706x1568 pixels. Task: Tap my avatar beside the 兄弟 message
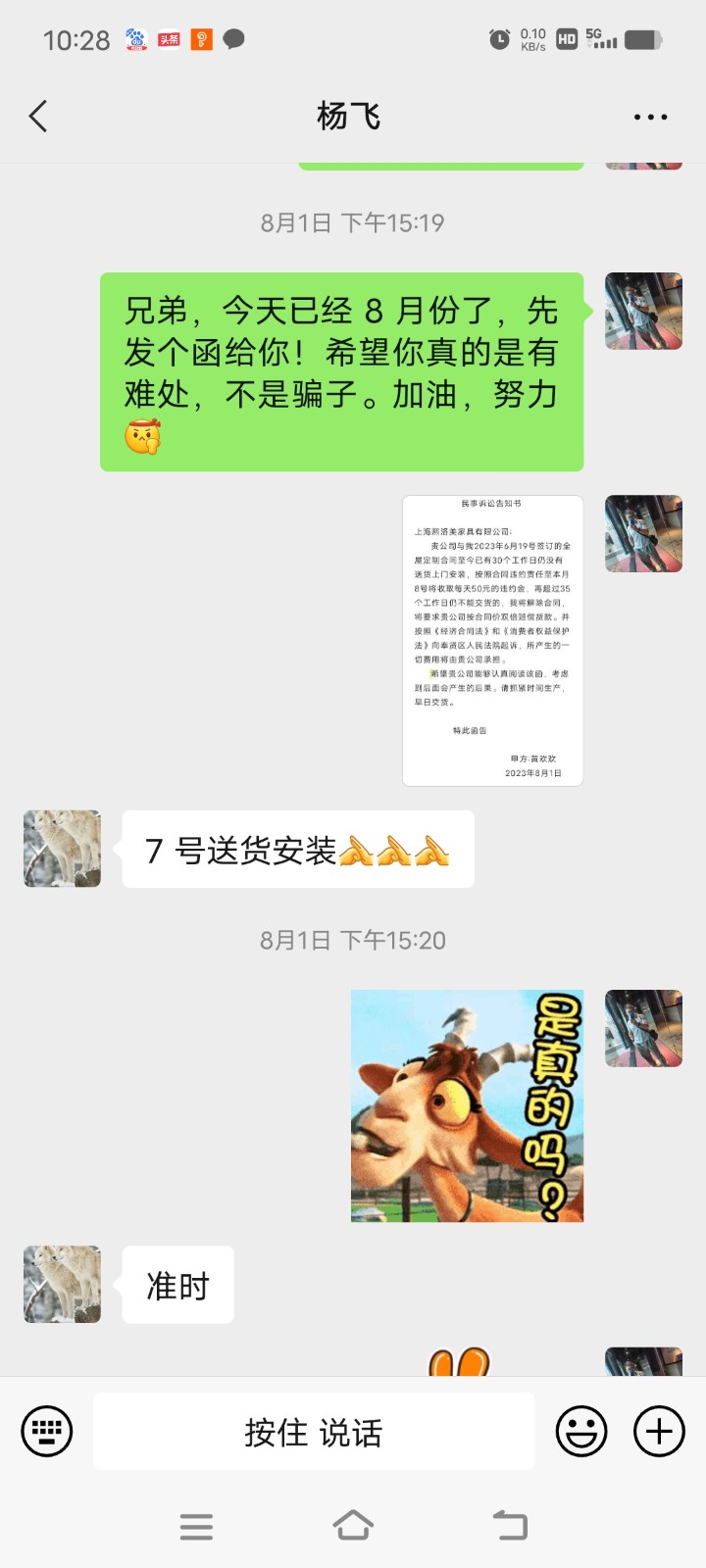(x=643, y=312)
